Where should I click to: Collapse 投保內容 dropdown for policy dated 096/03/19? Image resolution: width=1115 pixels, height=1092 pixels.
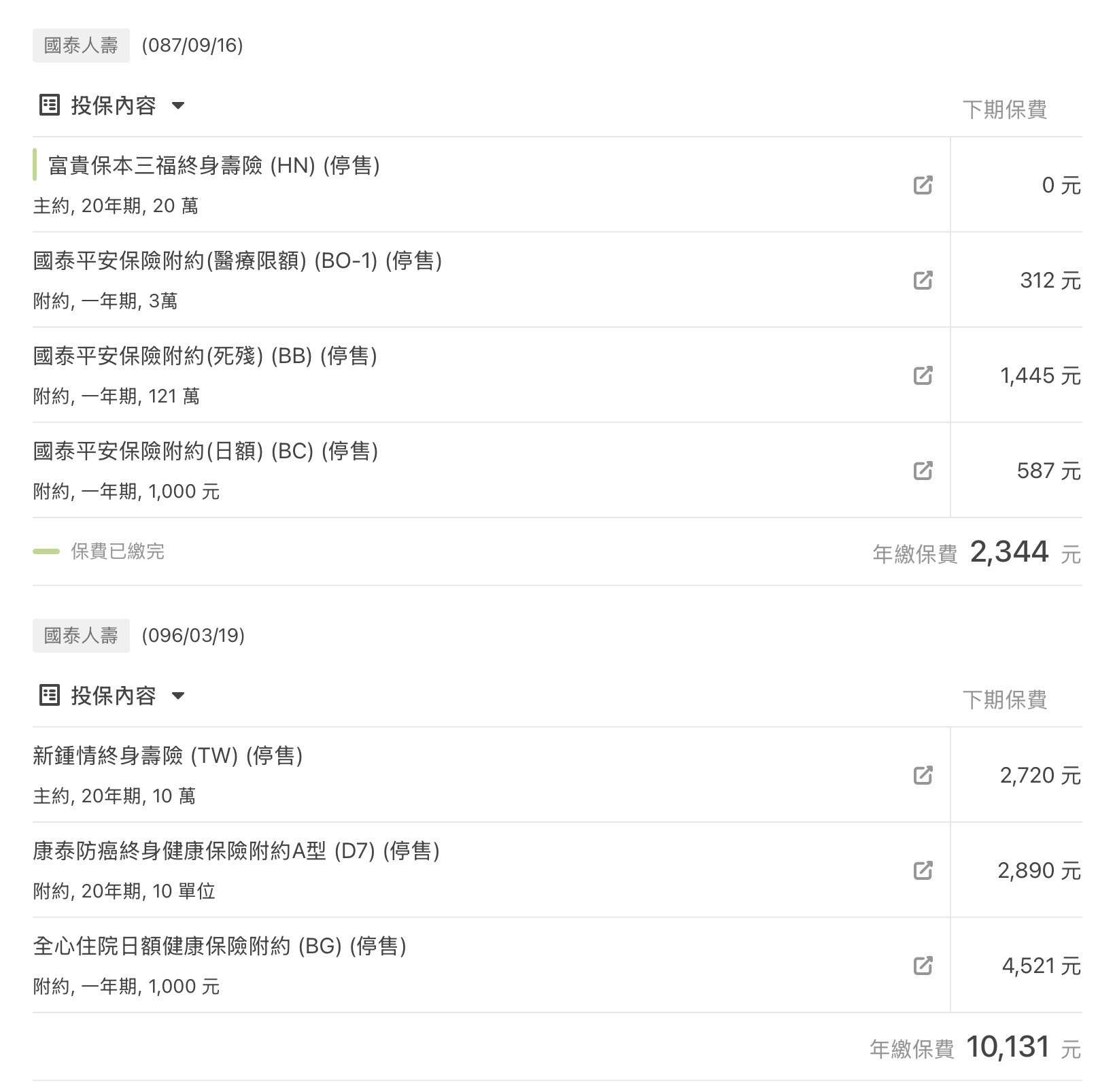[x=178, y=696]
